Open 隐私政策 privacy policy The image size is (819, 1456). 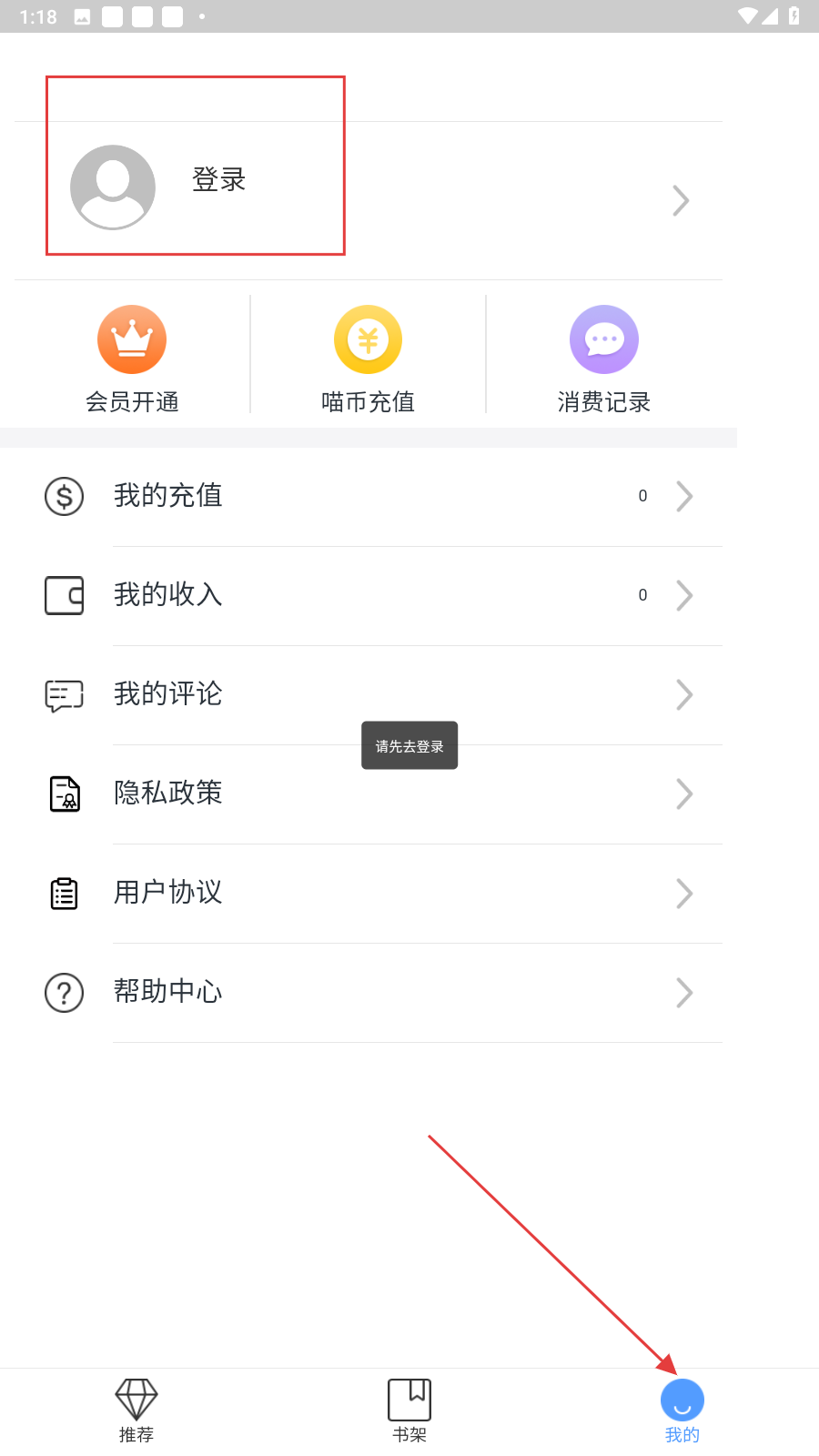tap(369, 794)
